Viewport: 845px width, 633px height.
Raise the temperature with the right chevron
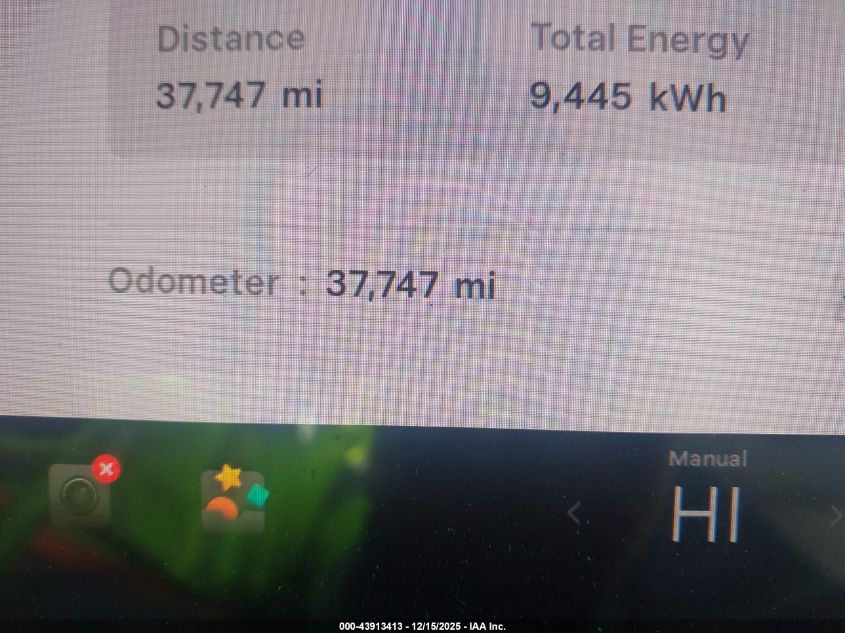coord(835,516)
